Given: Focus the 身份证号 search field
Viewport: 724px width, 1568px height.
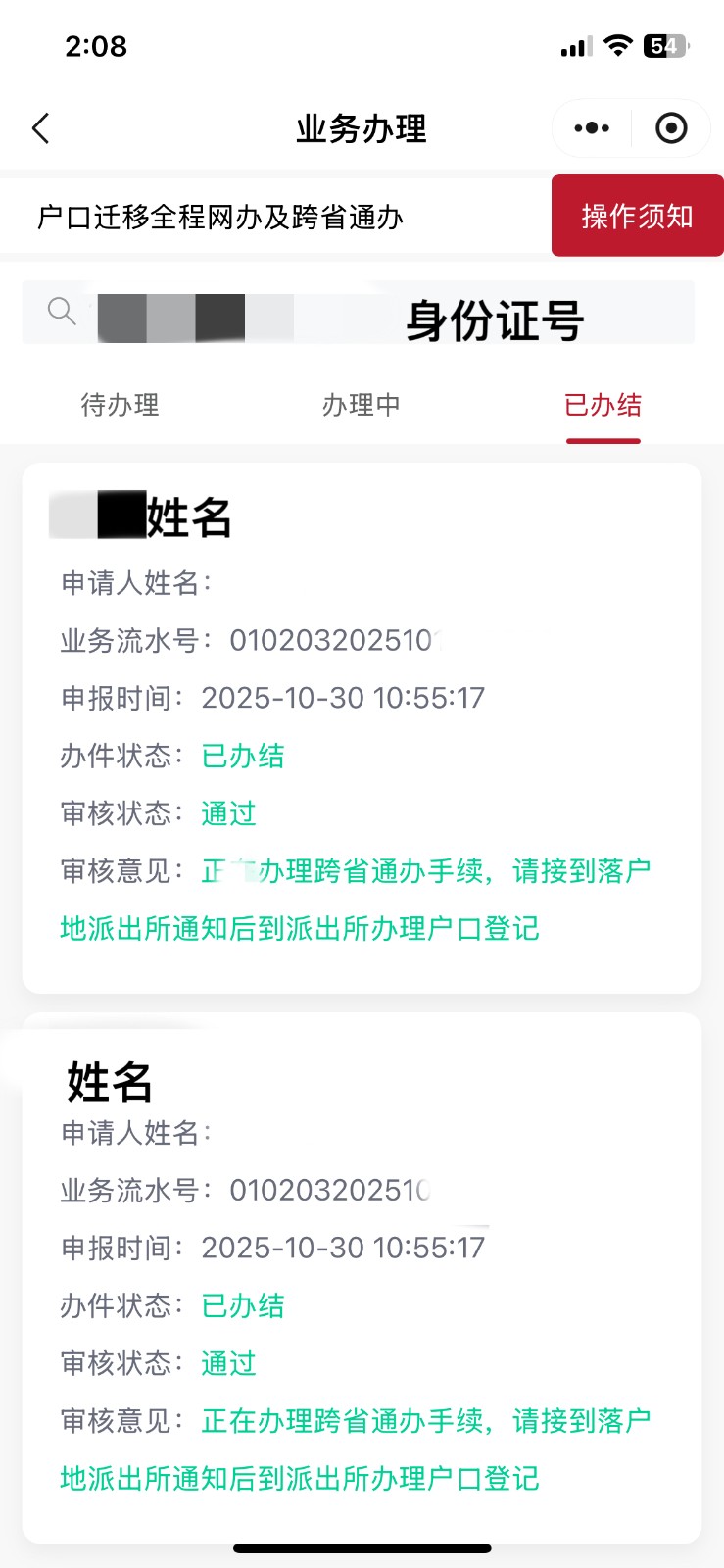Looking at the screenshot, I should point(392,314).
